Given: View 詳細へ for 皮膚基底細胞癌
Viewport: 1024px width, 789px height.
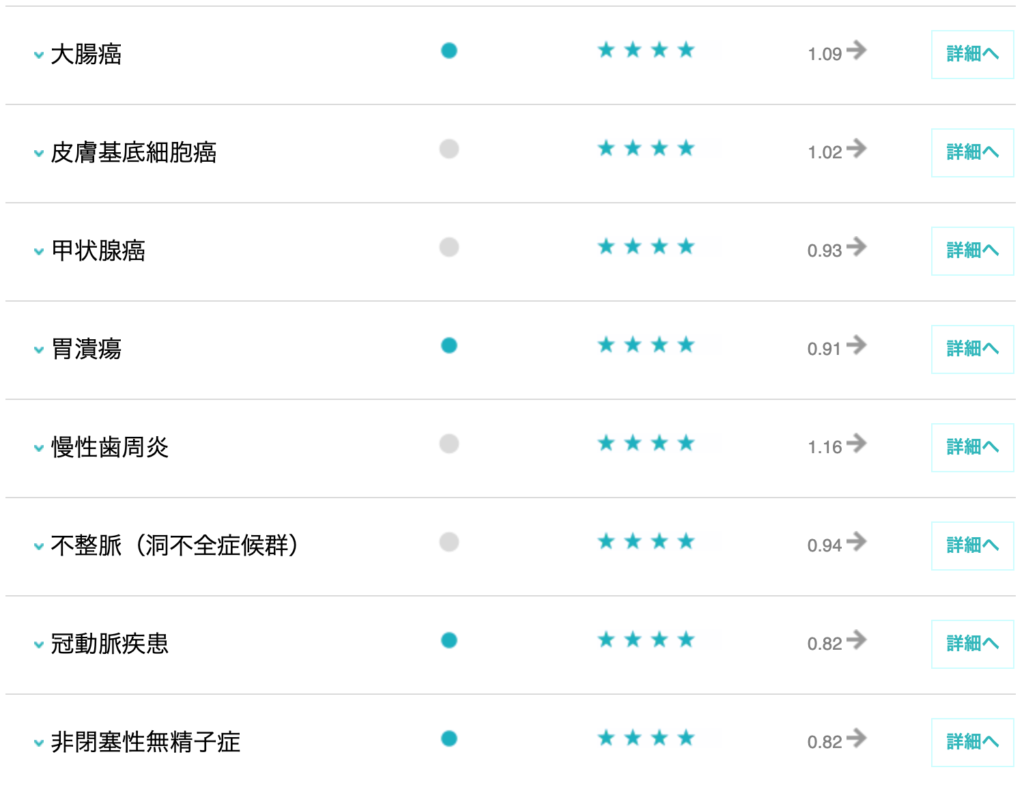Looking at the screenshot, I should coord(972,153).
